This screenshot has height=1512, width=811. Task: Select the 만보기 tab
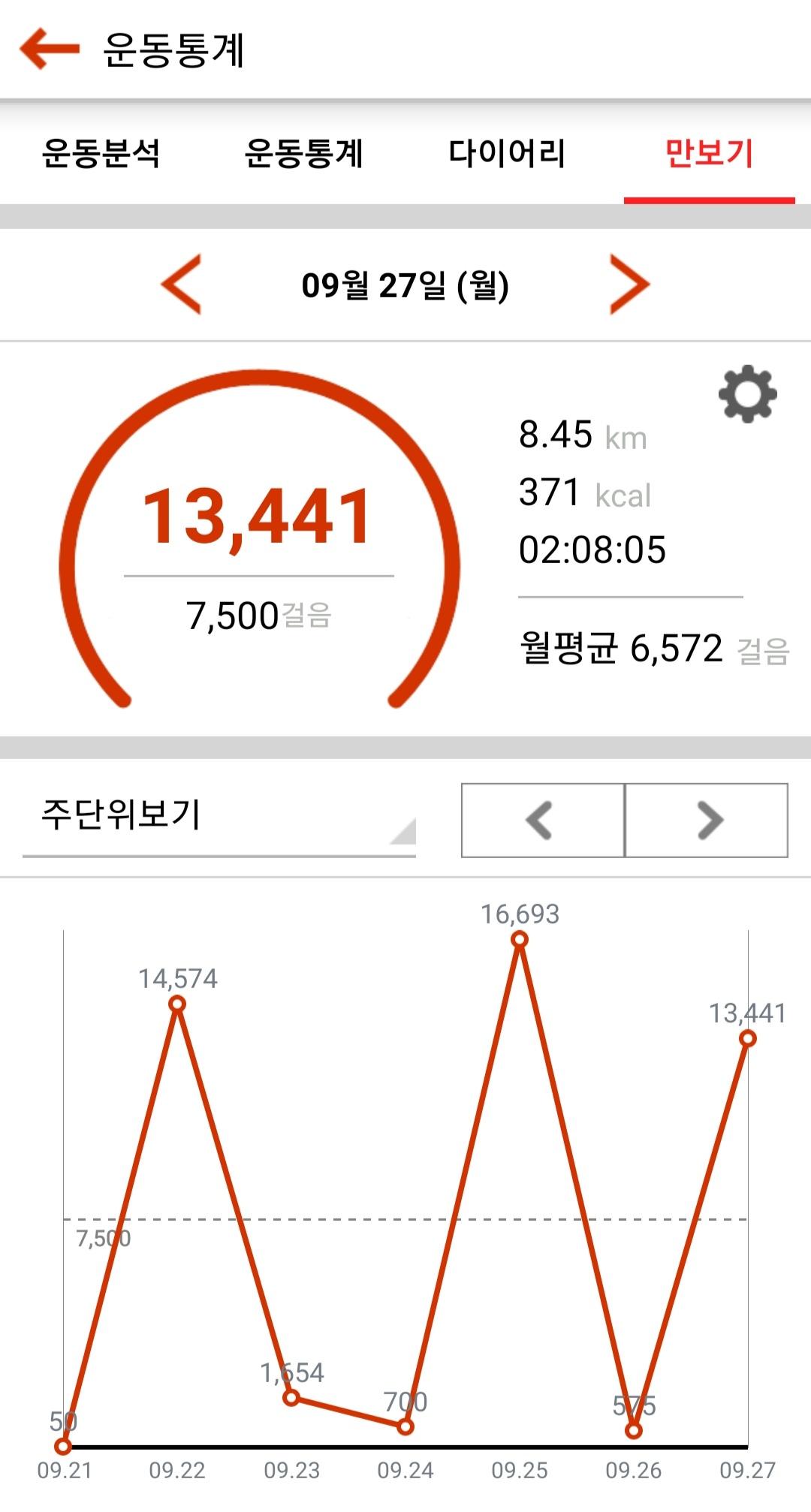coord(709,154)
